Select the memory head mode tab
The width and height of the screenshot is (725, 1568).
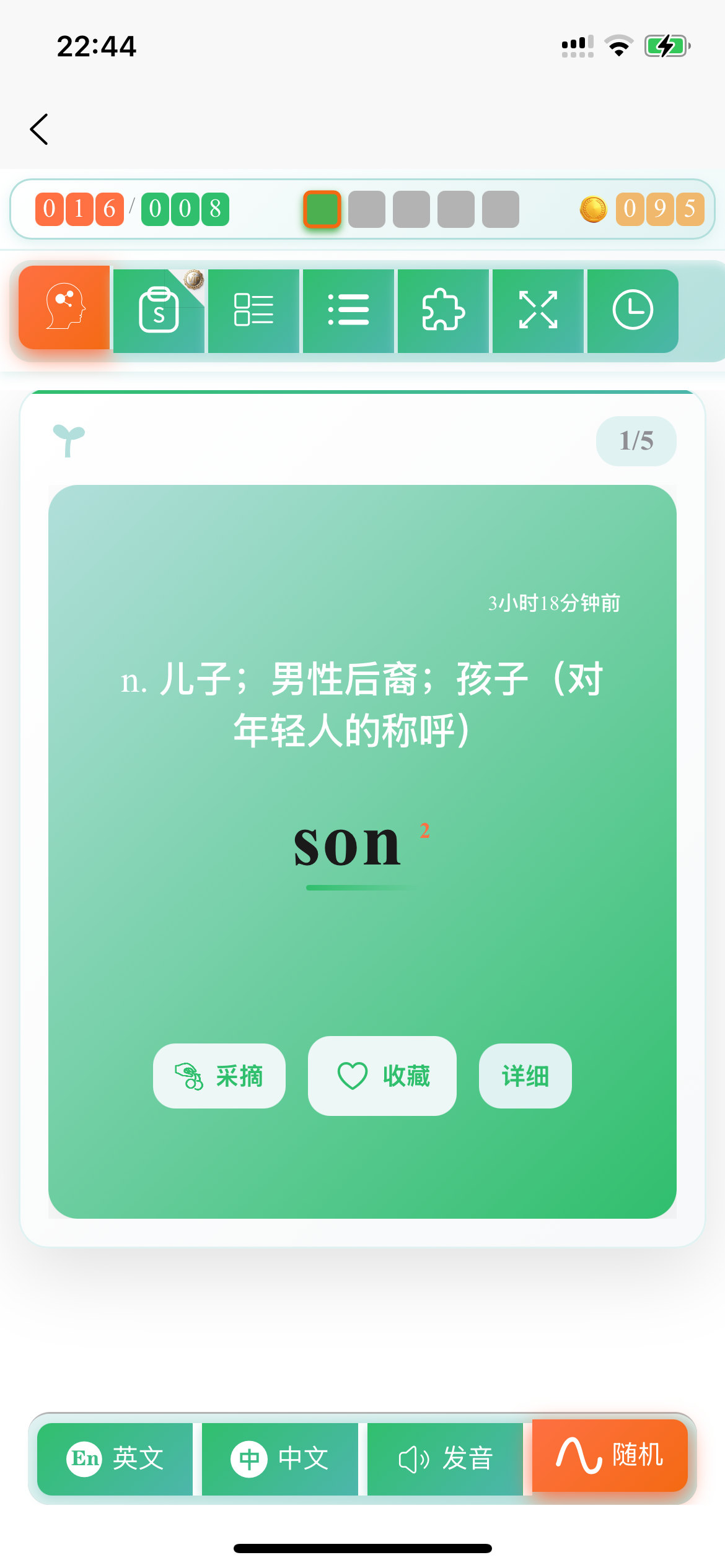tap(64, 308)
